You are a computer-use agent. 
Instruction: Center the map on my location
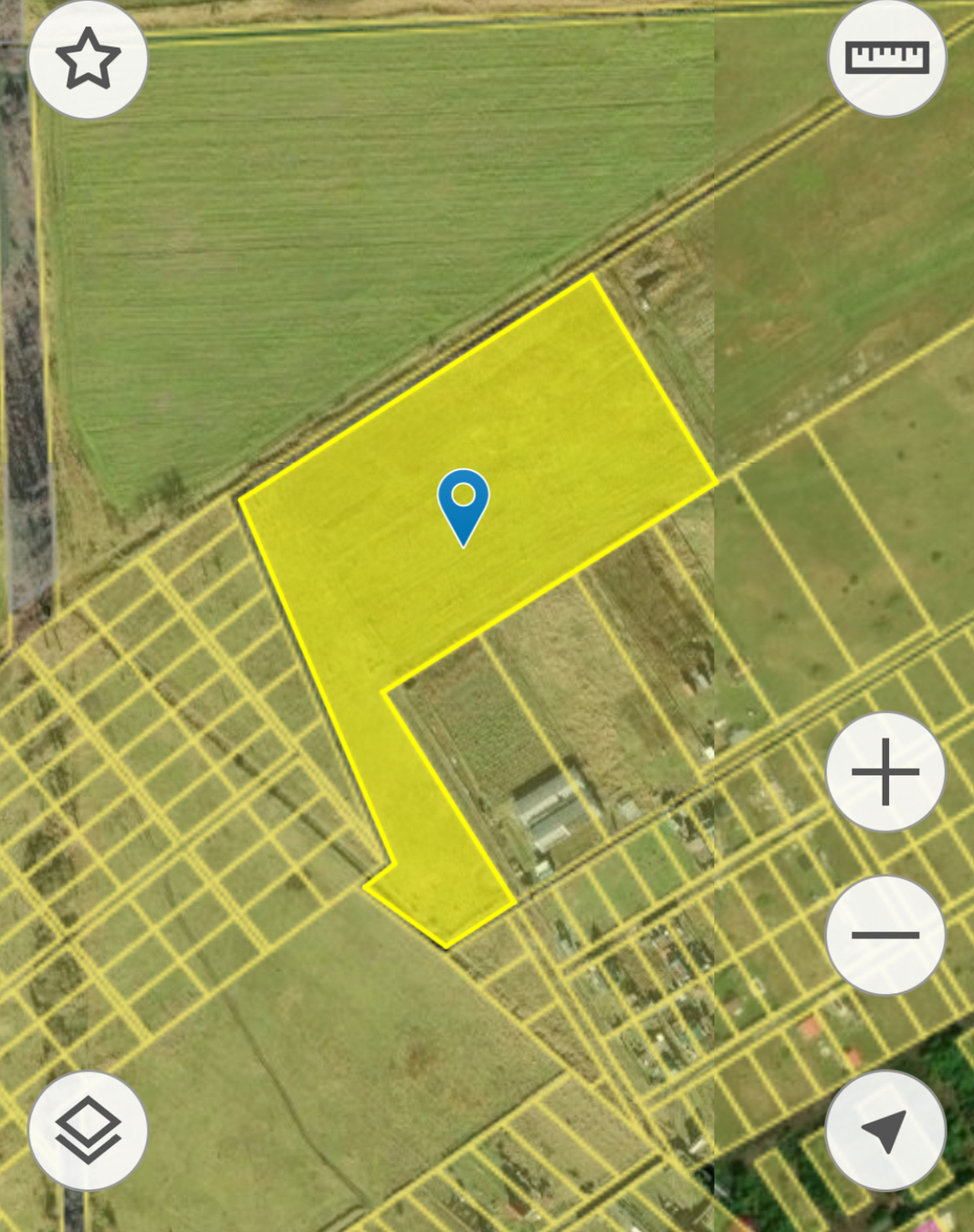pyautogui.click(x=885, y=1130)
